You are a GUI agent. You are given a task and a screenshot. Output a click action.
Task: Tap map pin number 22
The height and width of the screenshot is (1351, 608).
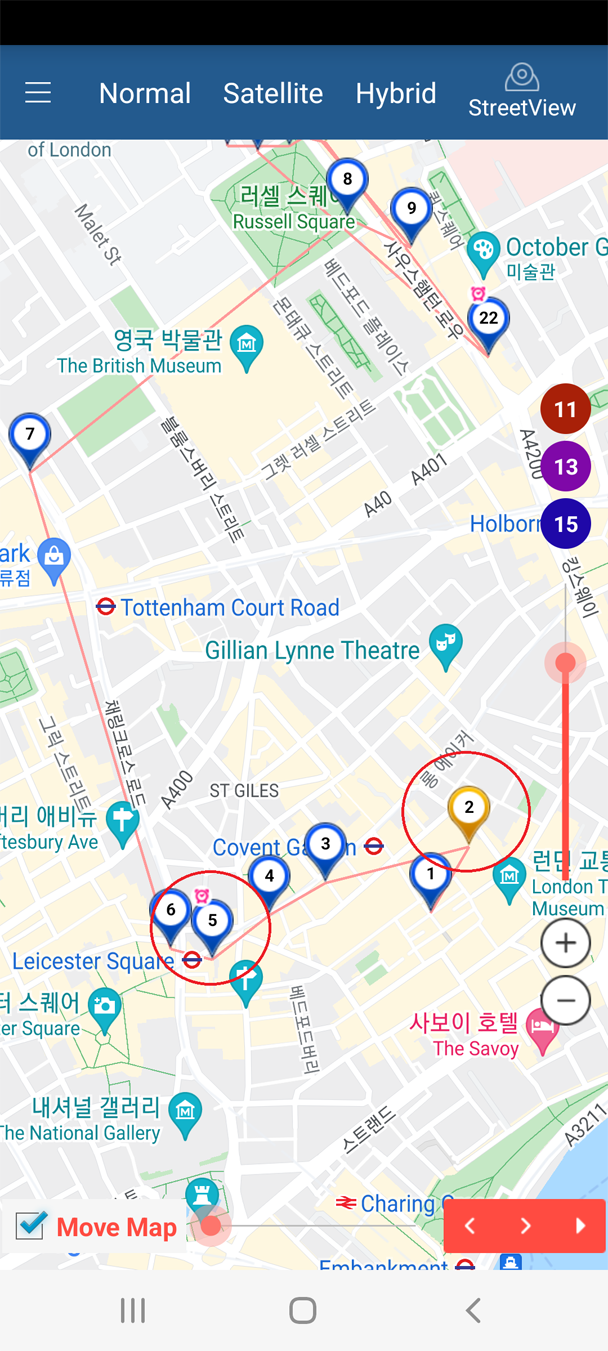tap(488, 321)
